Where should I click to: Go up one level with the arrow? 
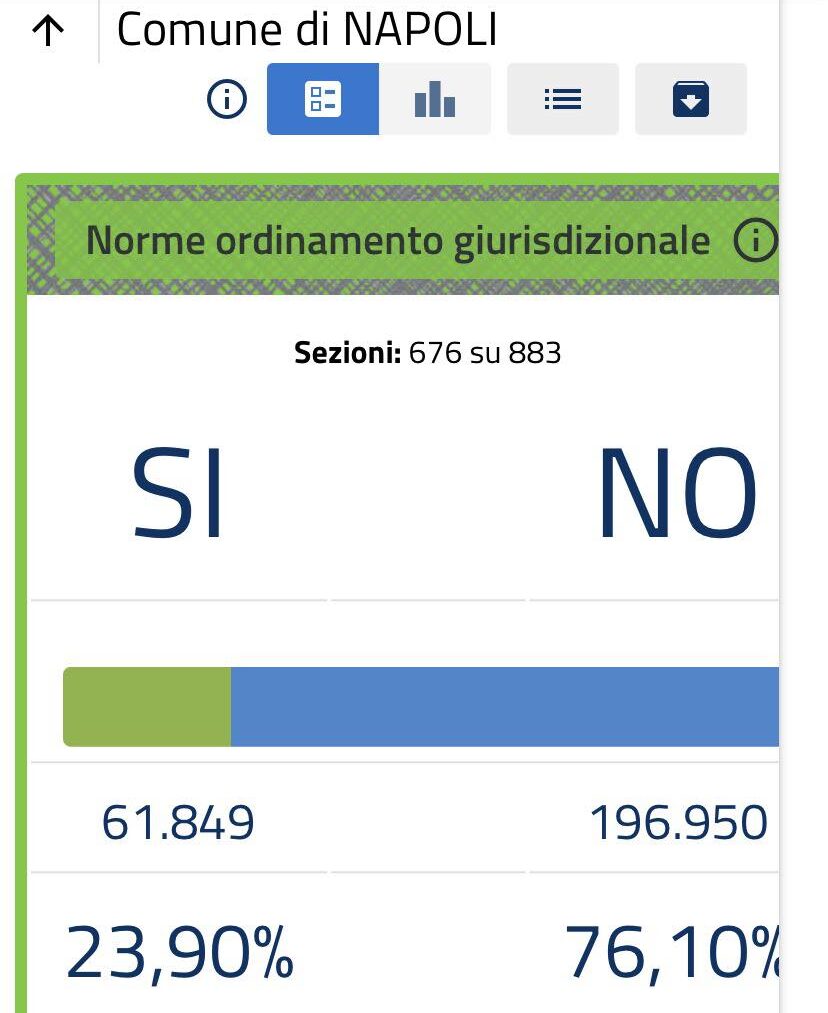pyautogui.click(x=48, y=32)
